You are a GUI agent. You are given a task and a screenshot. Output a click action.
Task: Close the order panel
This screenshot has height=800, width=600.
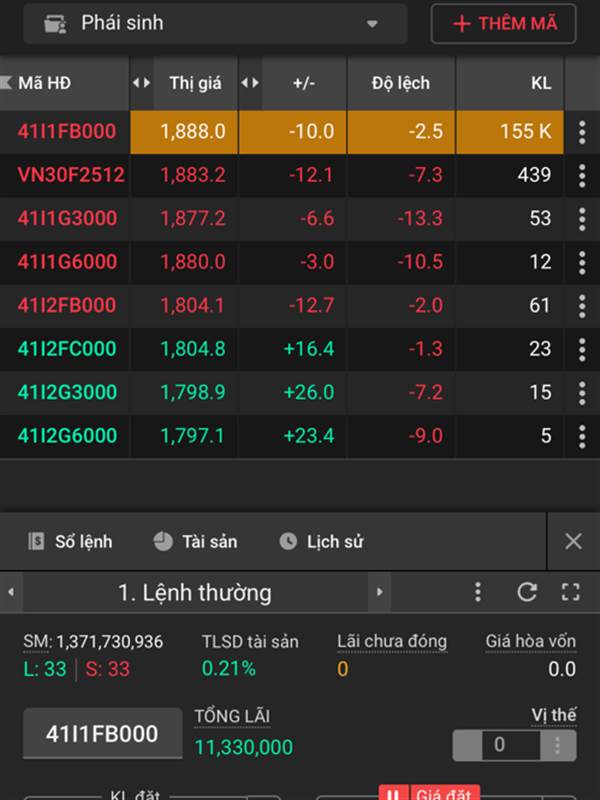click(x=573, y=541)
